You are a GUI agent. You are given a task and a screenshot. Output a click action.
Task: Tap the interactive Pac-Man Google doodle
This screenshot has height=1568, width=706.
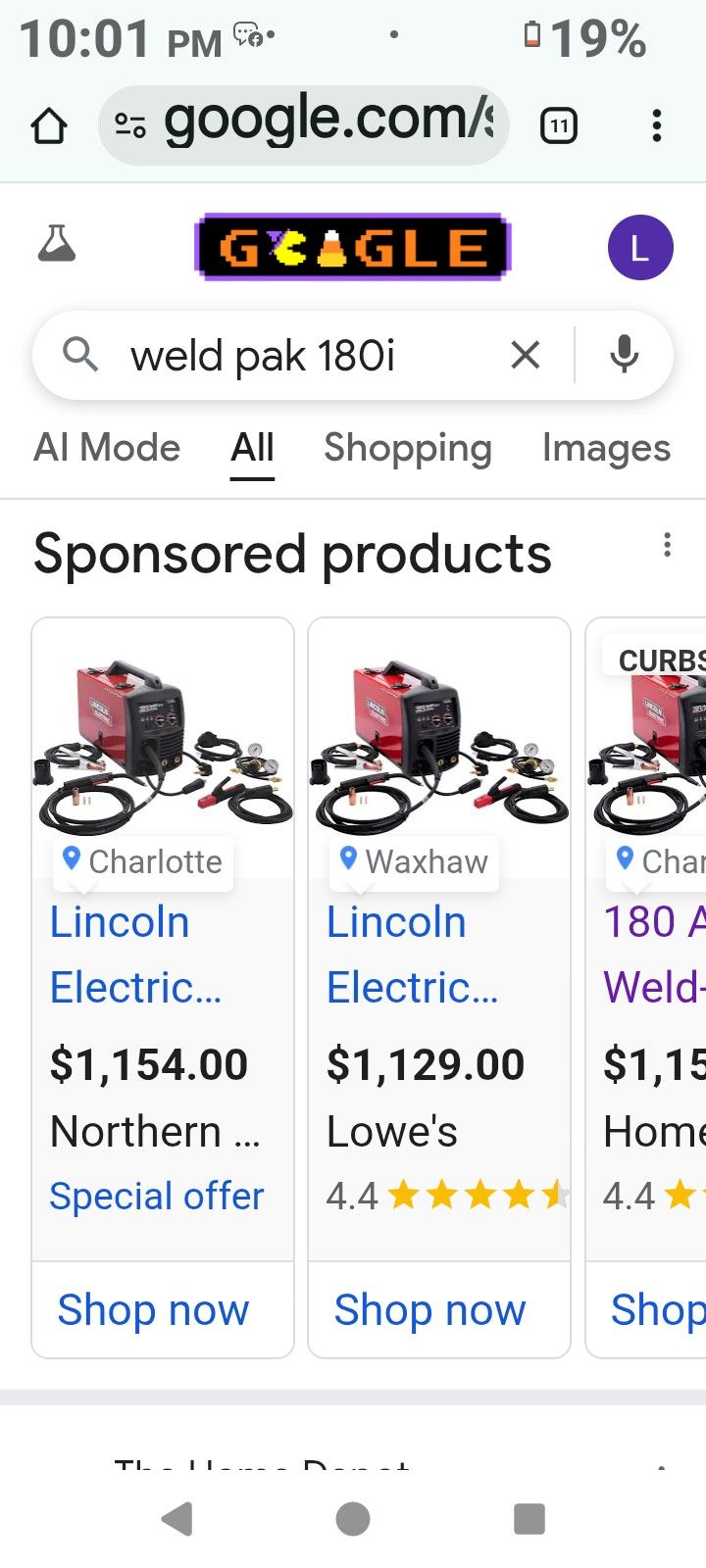[353, 247]
